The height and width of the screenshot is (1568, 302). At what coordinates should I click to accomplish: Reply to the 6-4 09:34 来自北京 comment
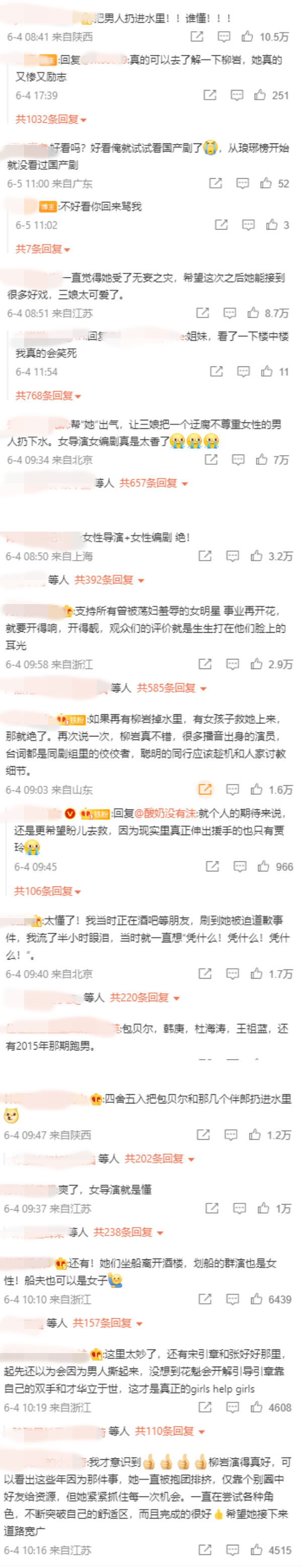click(x=238, y=460)
